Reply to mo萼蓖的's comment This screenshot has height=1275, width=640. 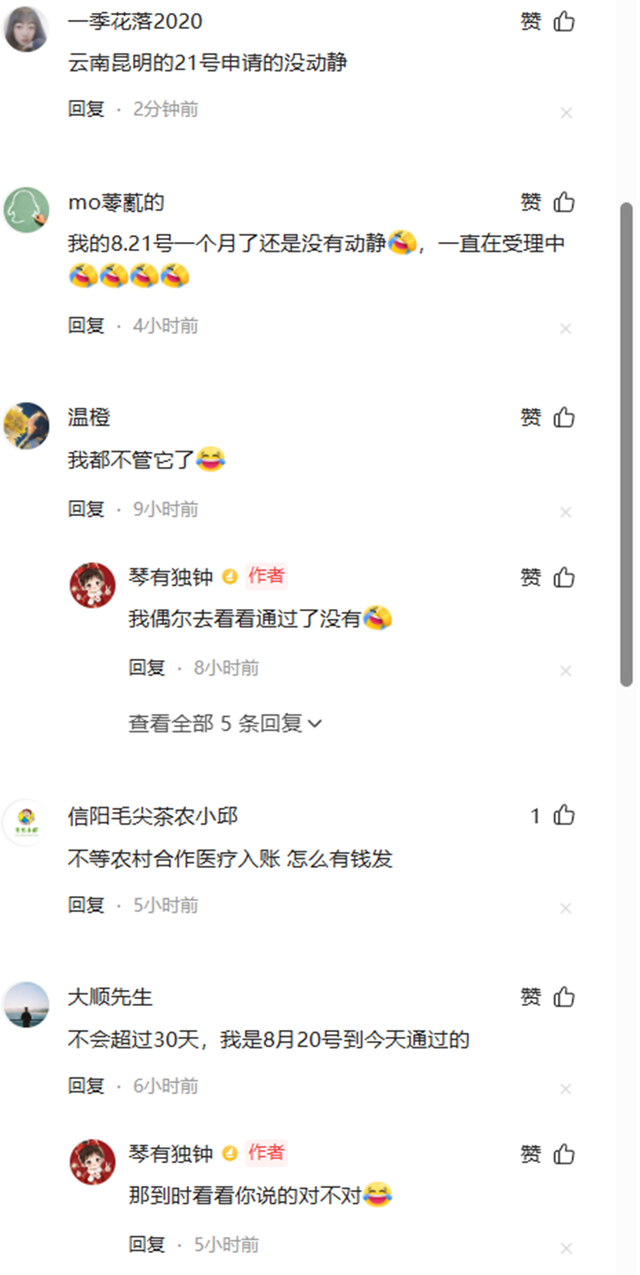(86, 325)
